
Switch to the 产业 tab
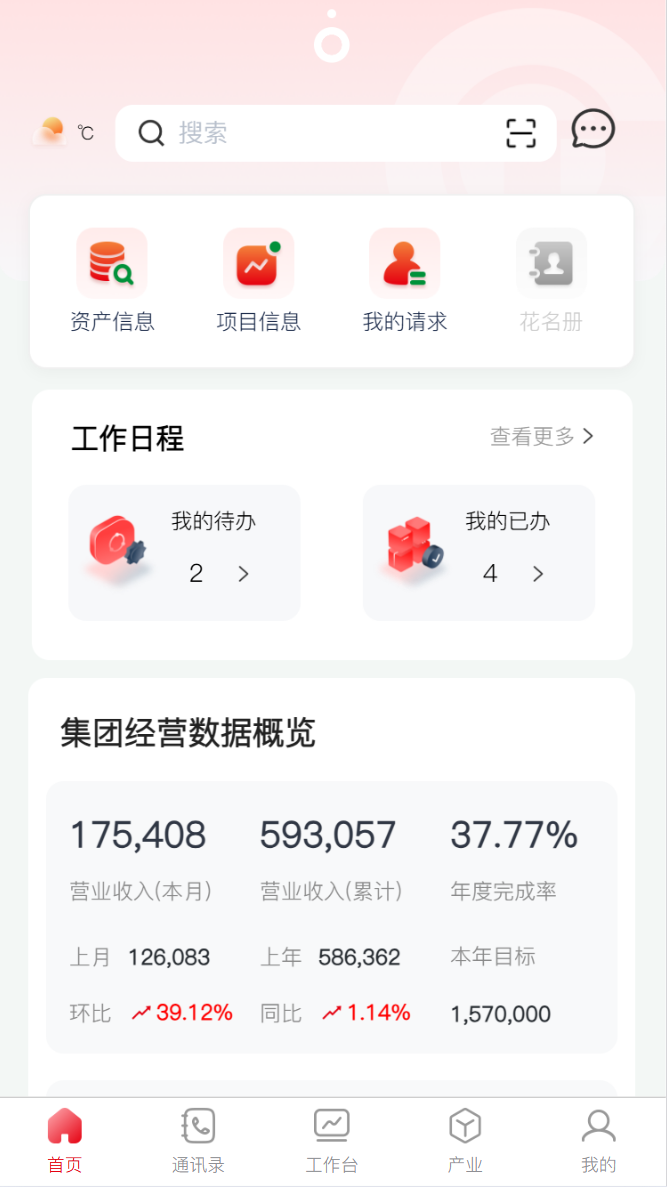[465, 1140]
